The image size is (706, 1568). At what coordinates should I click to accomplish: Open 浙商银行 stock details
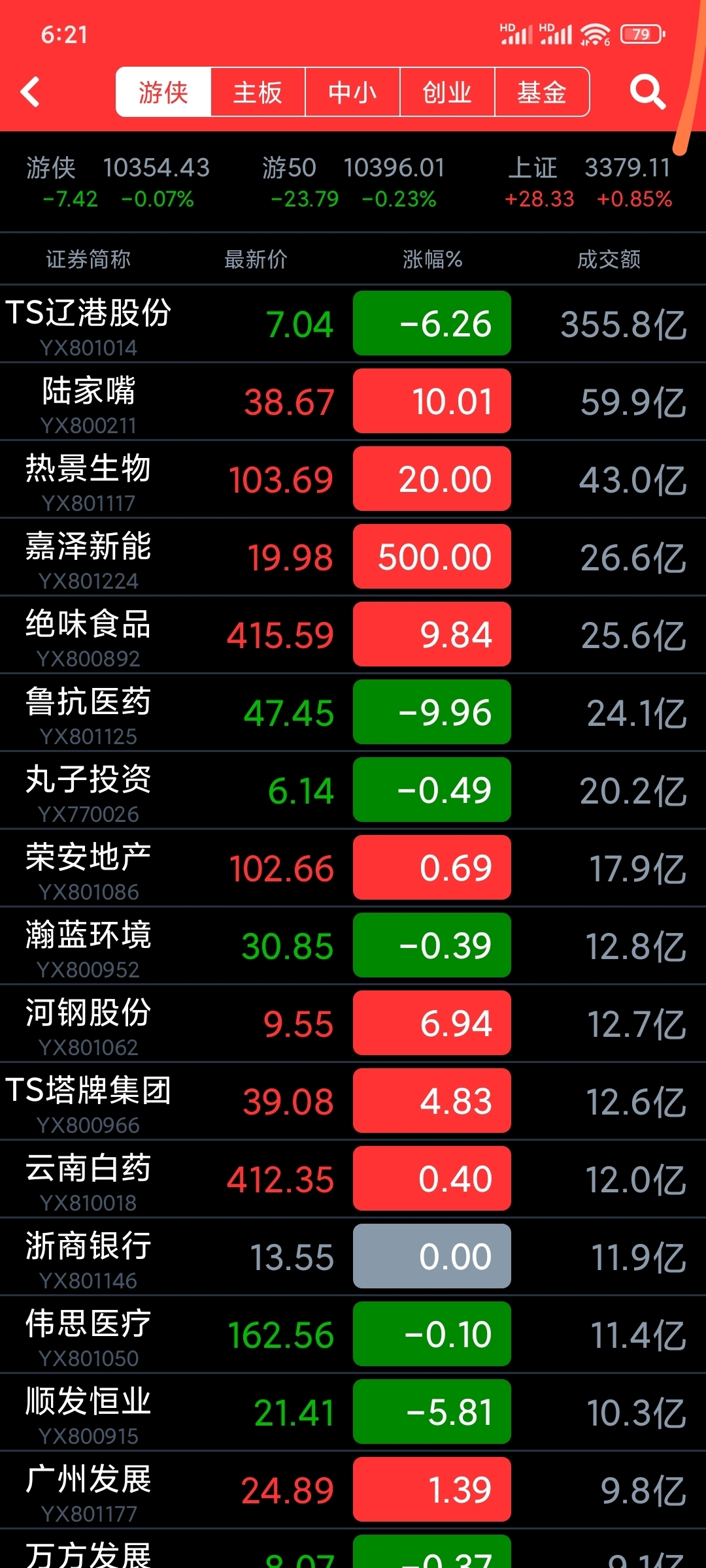pos(353,1256)
